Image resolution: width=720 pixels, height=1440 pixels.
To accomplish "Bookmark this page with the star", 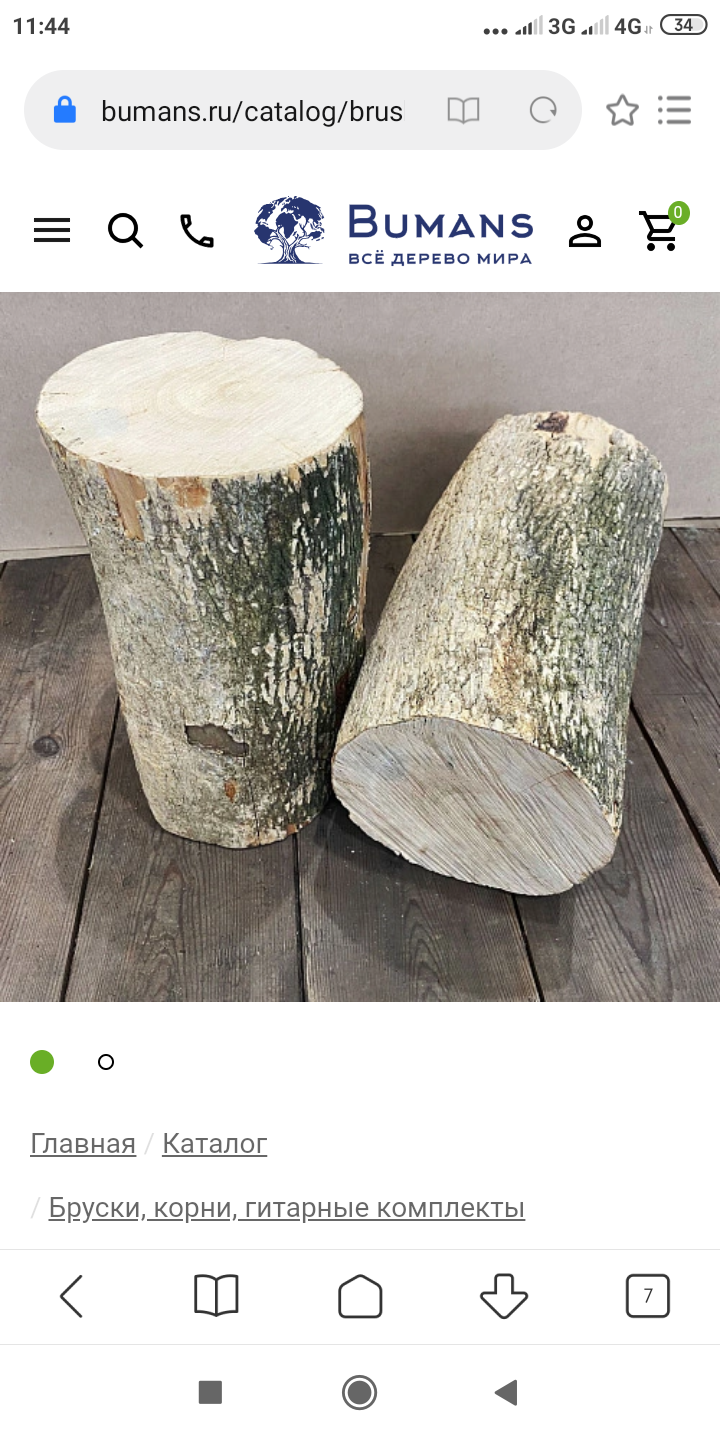I will click(622, 110).
